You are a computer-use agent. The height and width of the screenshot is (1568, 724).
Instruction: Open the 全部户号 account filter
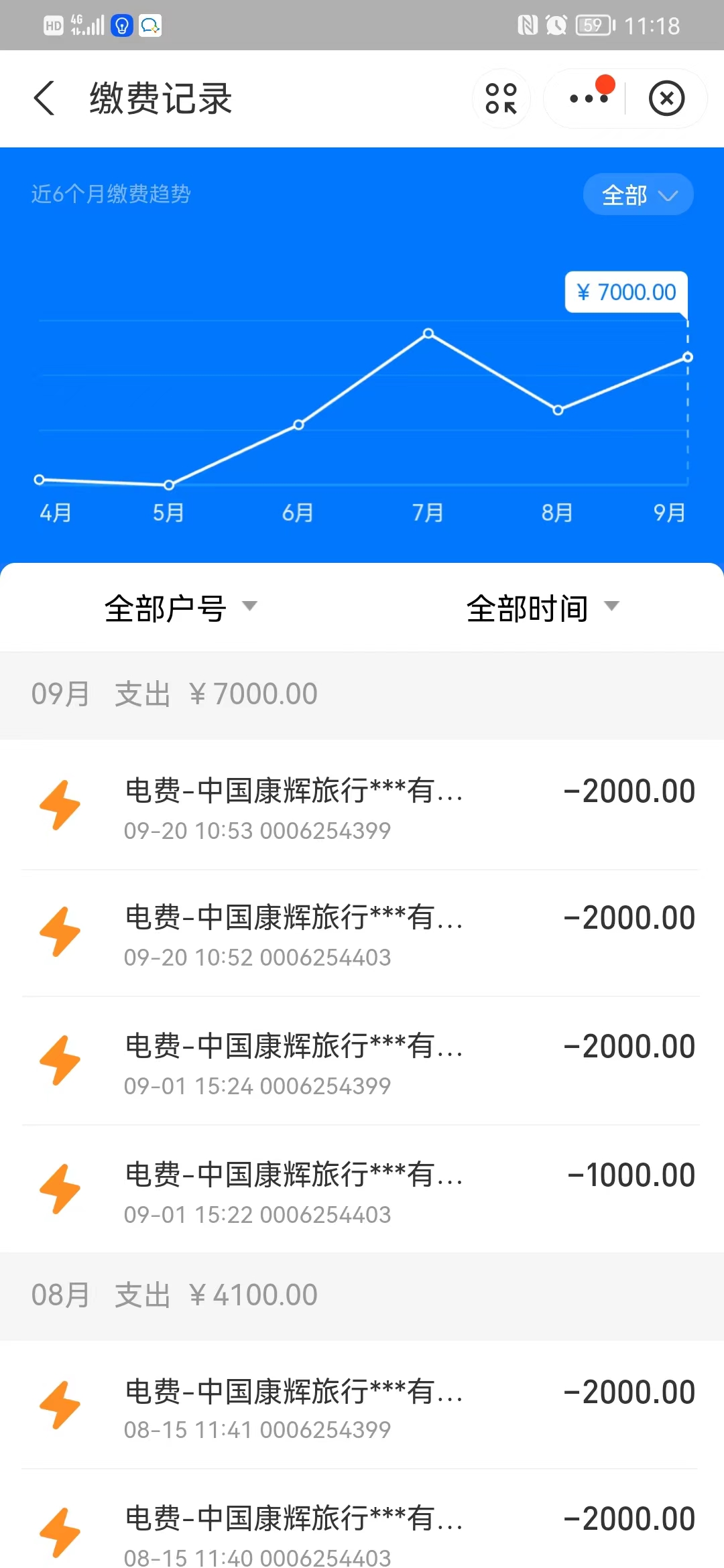click(x=180, y=608)
